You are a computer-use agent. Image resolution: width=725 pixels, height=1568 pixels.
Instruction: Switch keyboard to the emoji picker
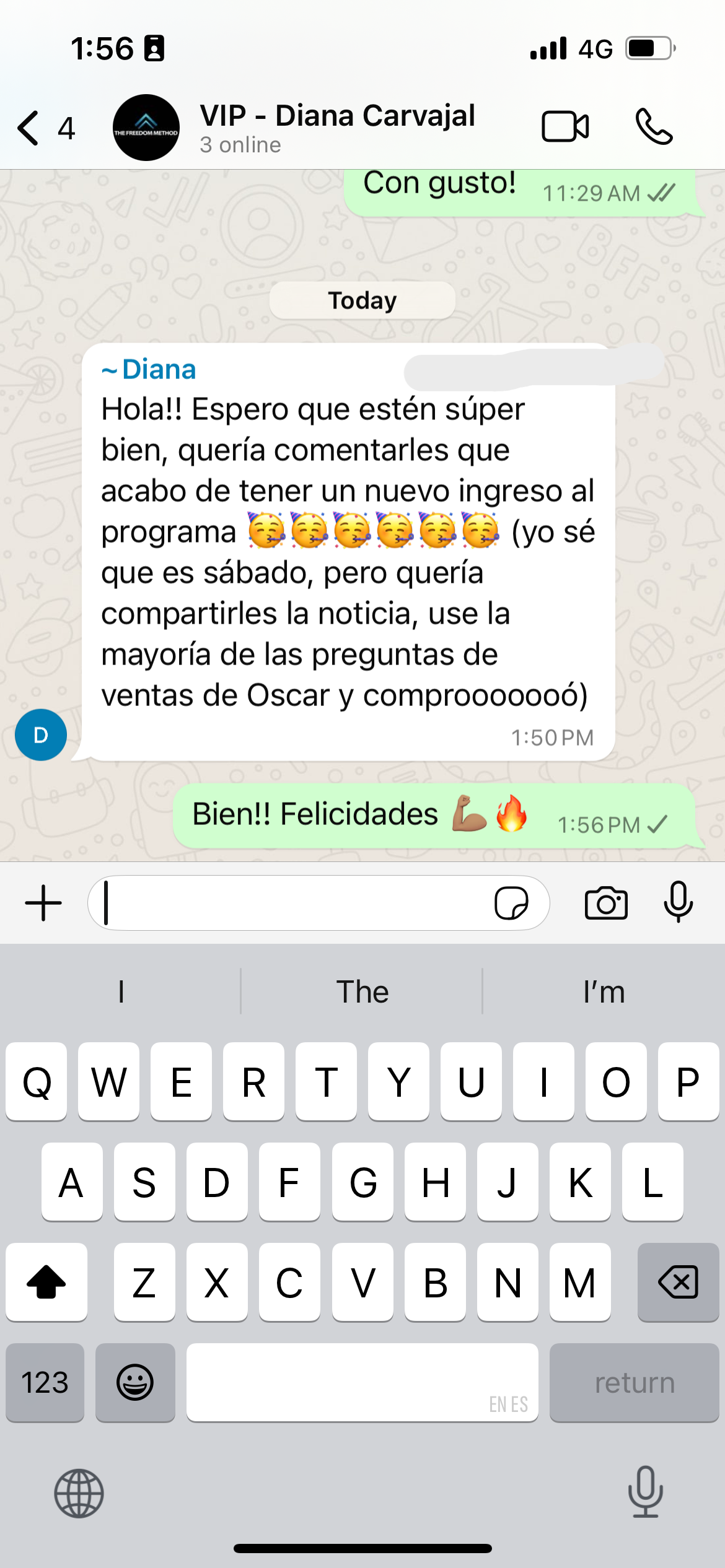pos(135,1382)
